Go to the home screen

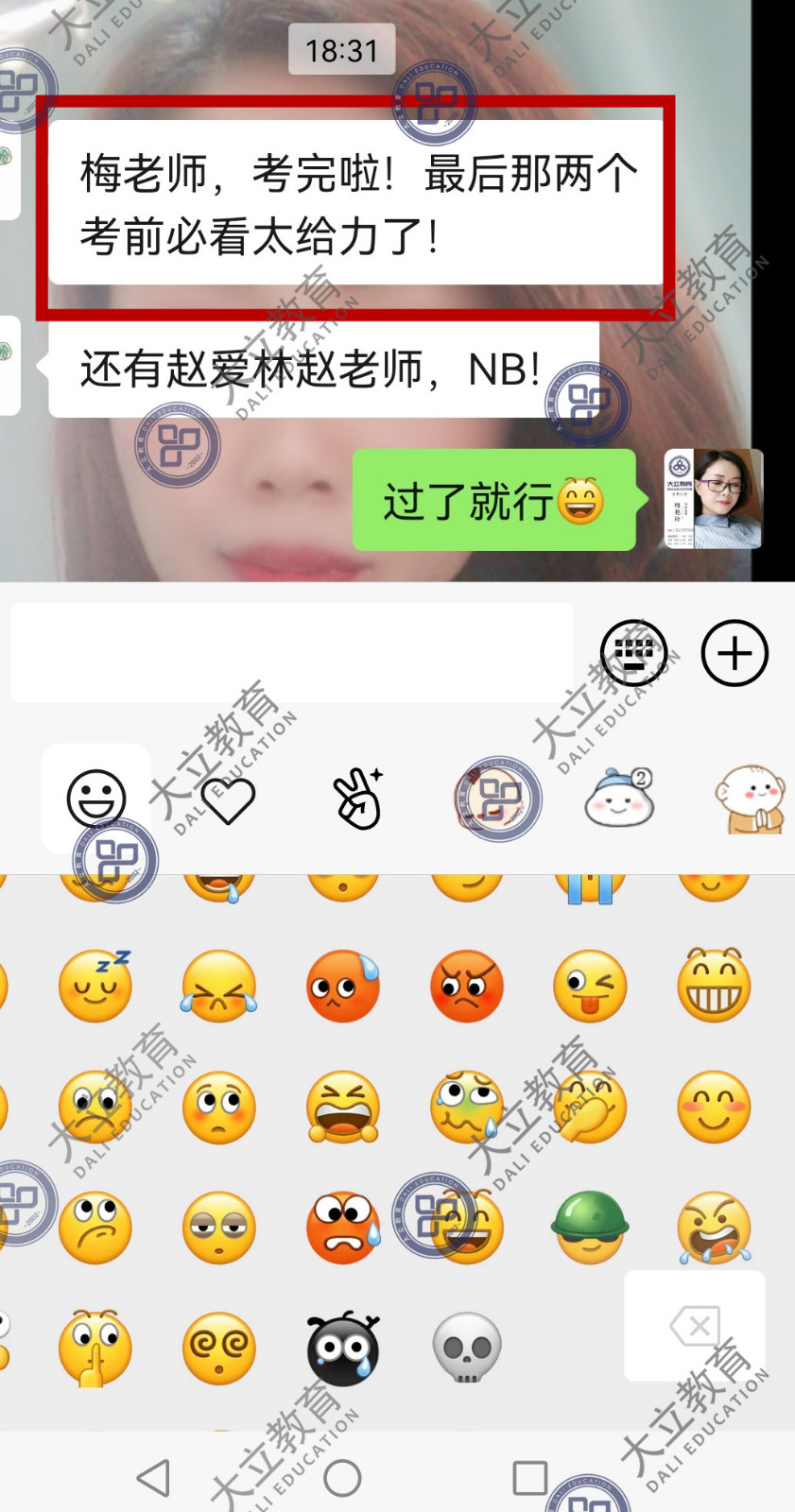[x=342, y=1478]
